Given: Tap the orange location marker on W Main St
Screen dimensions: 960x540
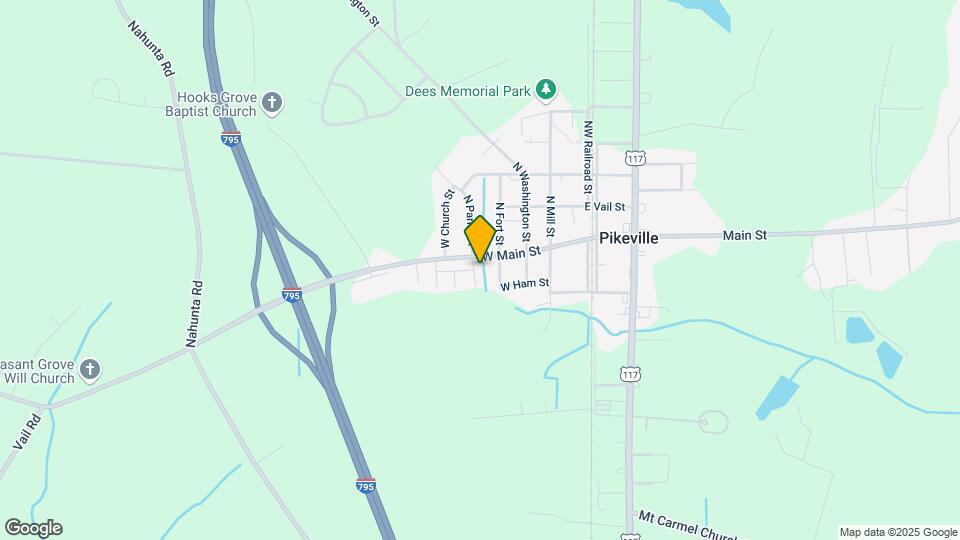Looking at the screenshot, I should point(480,238).
